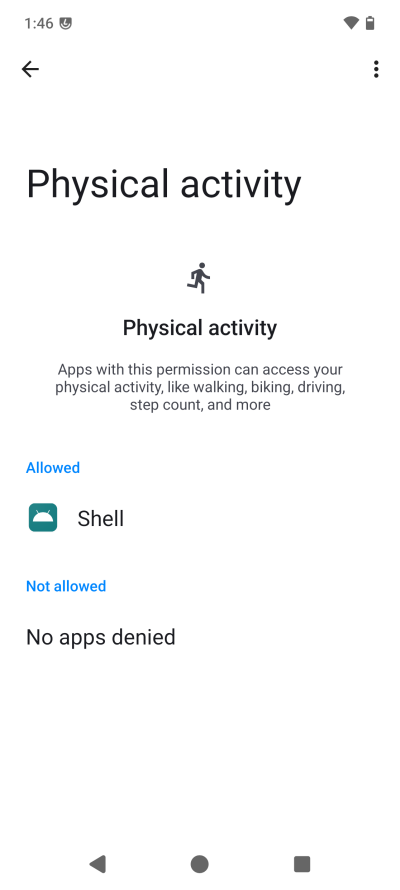400x890 pixels.
Task: Go to the home screen
Action: [200, 864]
